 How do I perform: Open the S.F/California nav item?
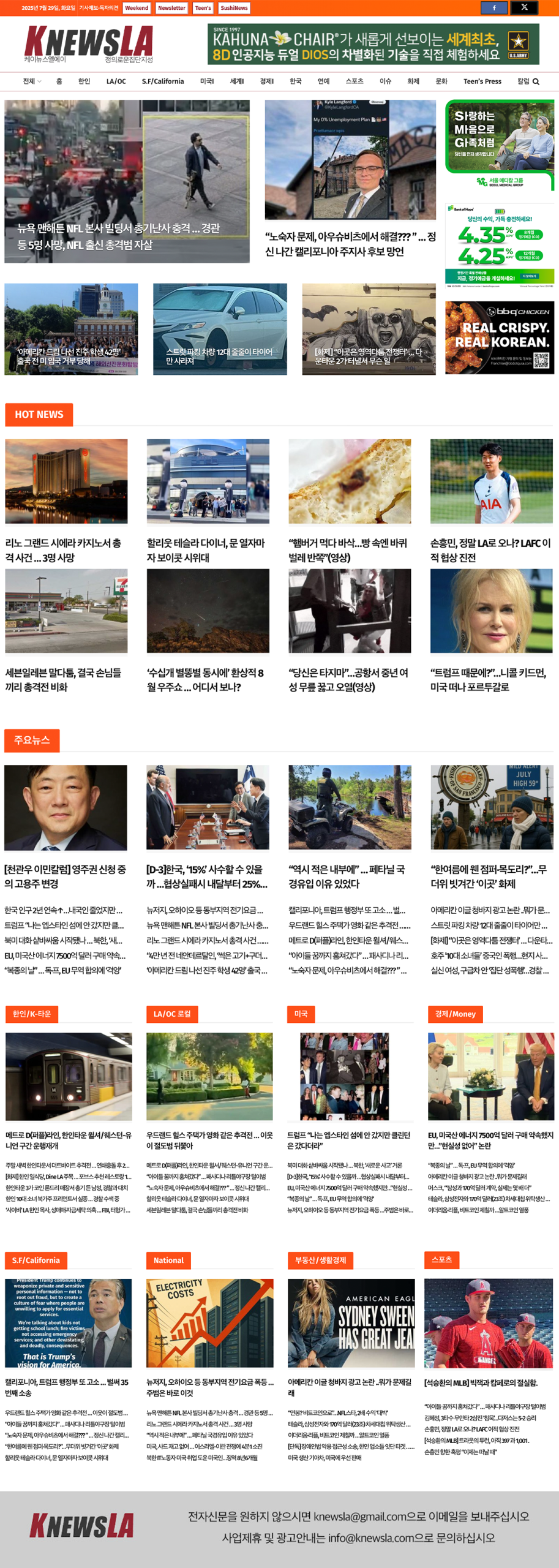pyautogui.click(x=162, y=81)
